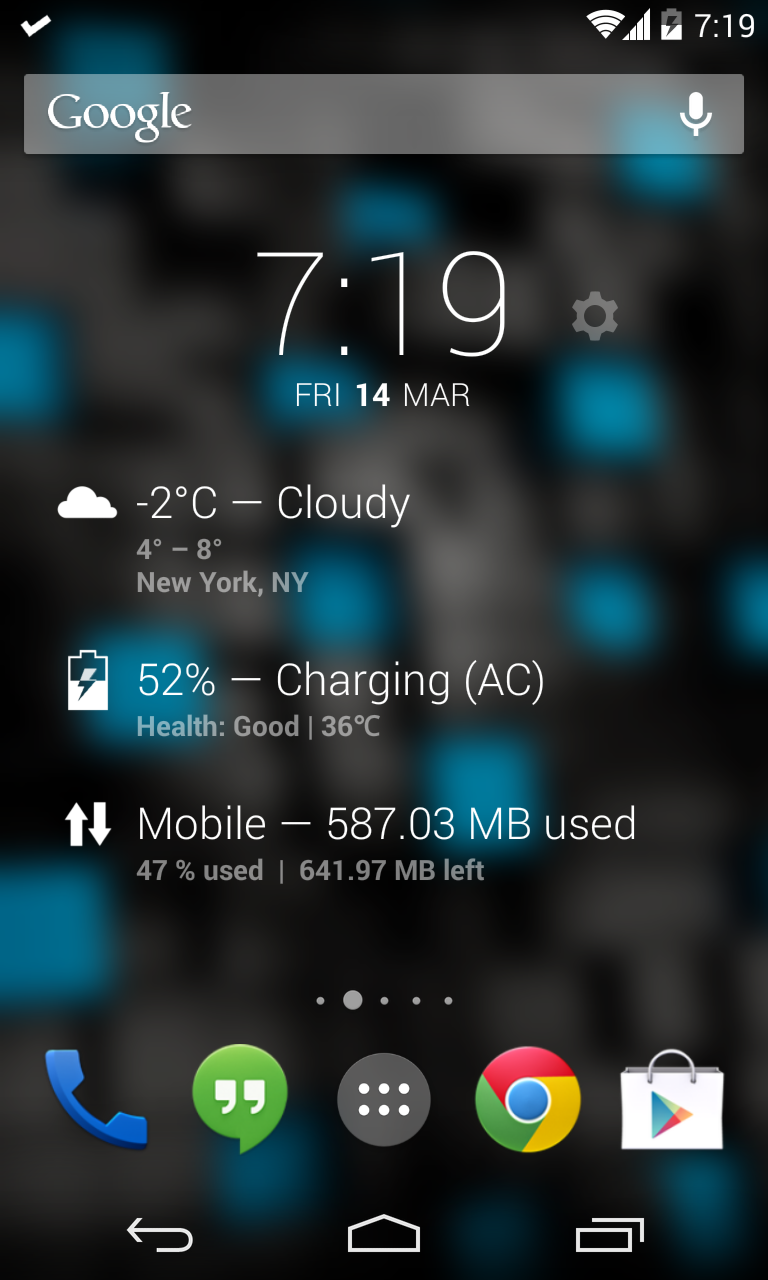Viewport: 768px width, 1280px height.
Task: Go back with the navigation bar
Action: click(160, 1236)
